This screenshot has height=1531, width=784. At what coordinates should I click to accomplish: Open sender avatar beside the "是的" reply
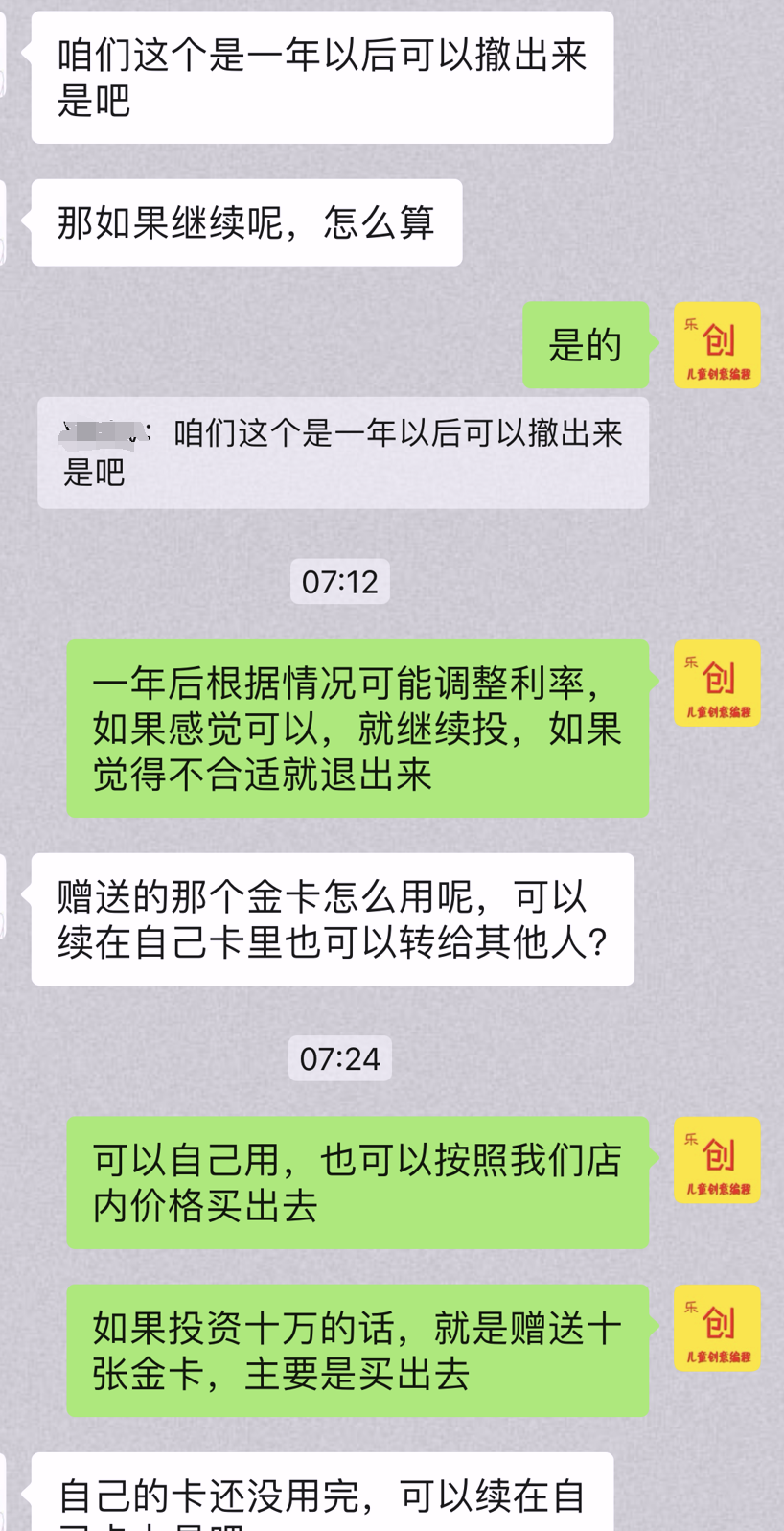pos(717,345)
